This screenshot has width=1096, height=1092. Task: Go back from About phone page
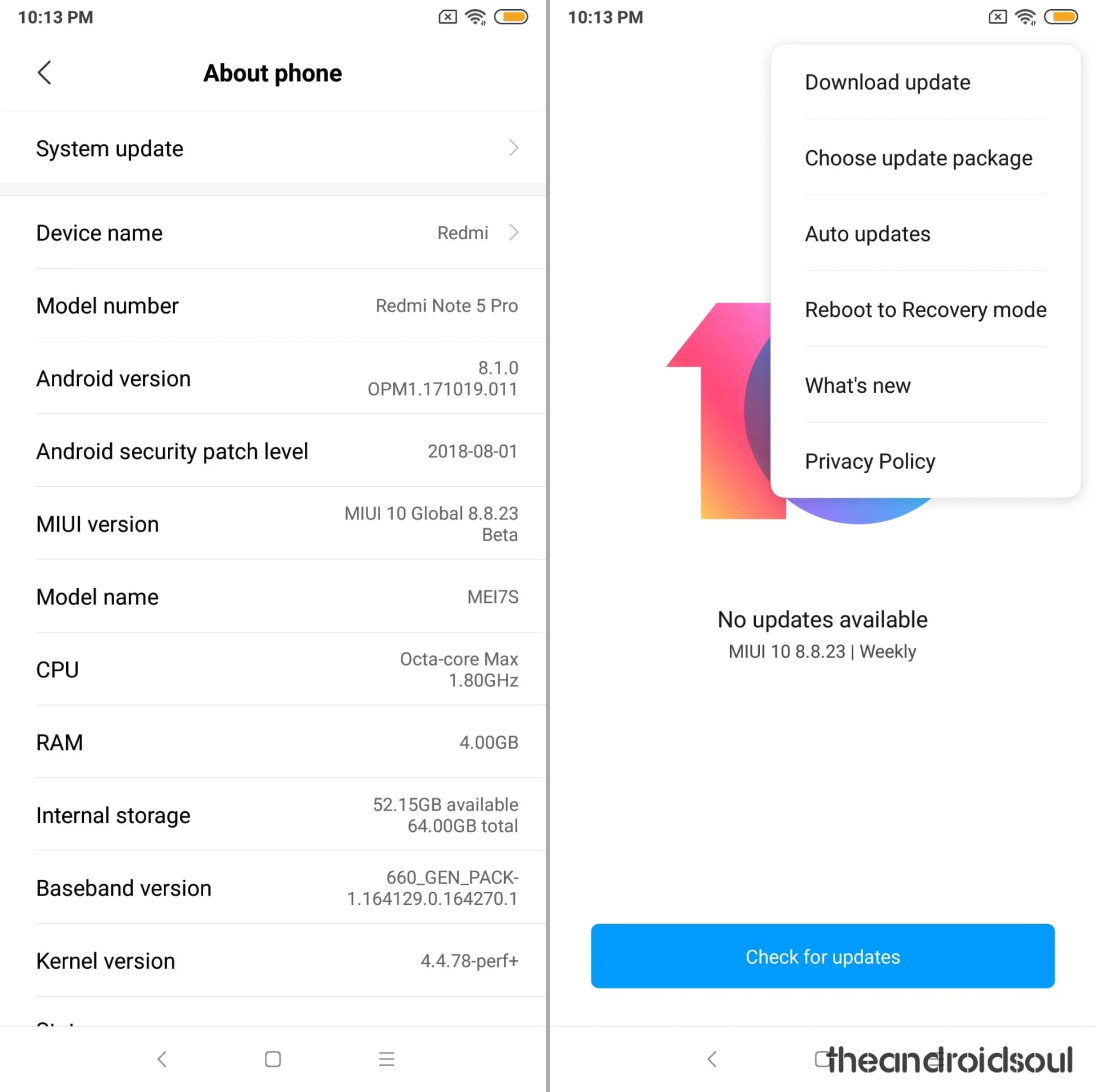45,73
